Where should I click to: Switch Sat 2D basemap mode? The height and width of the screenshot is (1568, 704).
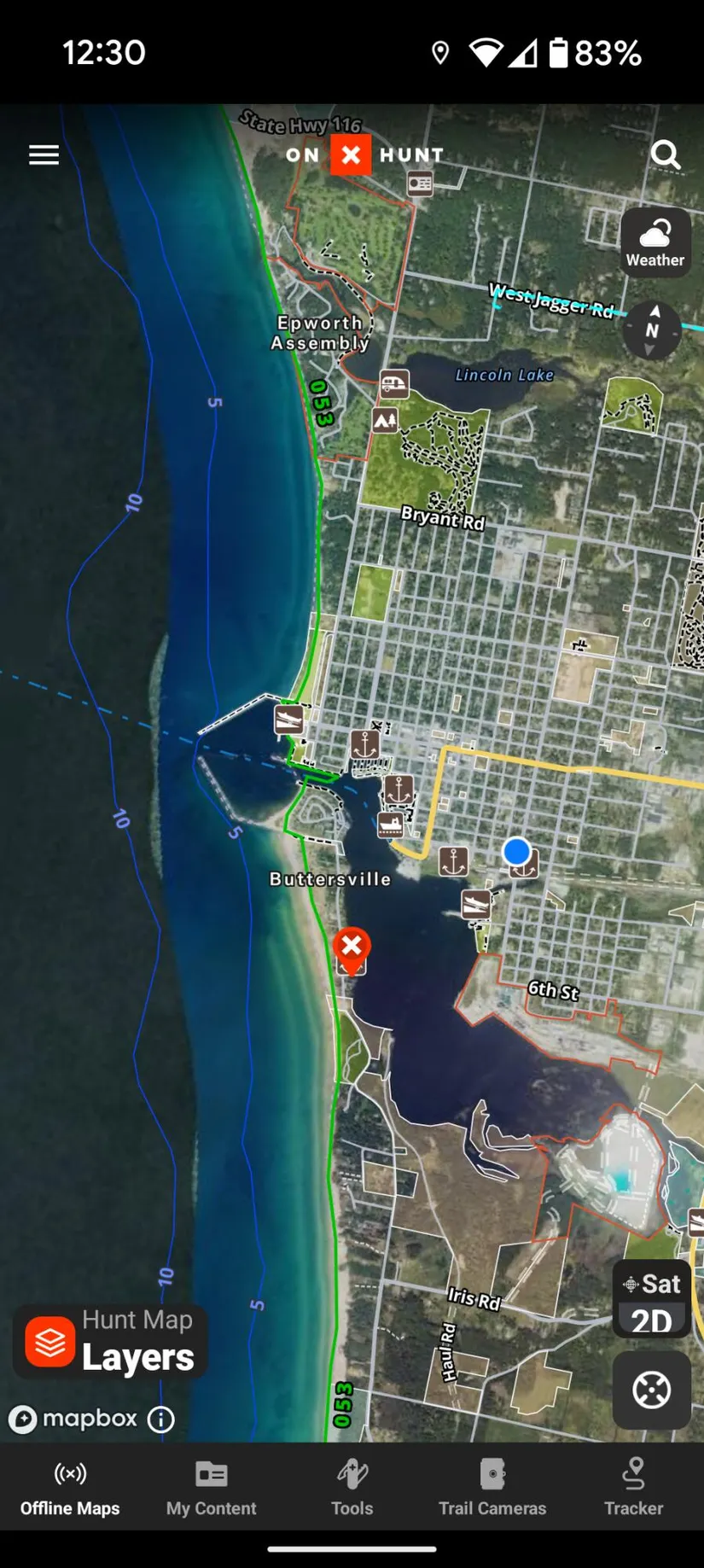[x=652, y=1300]
